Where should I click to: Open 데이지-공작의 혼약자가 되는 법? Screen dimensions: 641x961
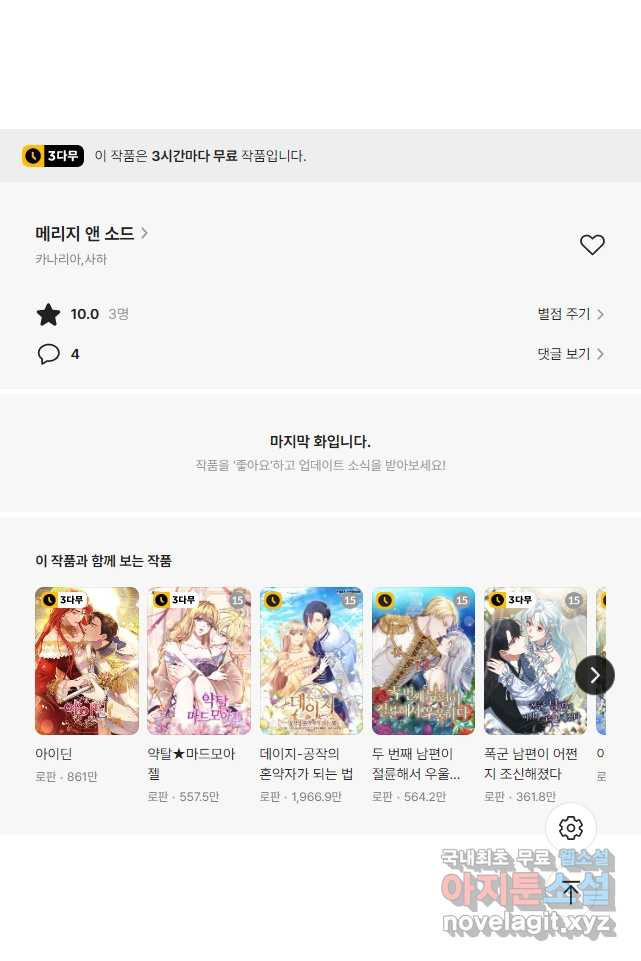[x=311, y=661]
